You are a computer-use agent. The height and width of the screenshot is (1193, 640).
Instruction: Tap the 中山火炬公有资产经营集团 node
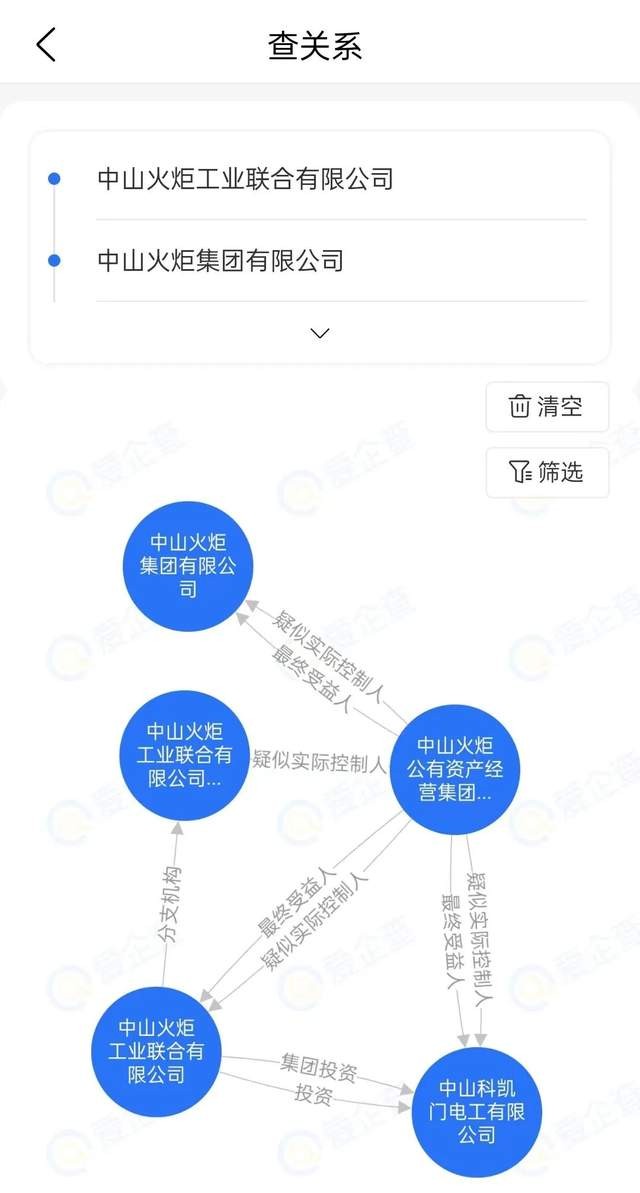click(455, 770)
